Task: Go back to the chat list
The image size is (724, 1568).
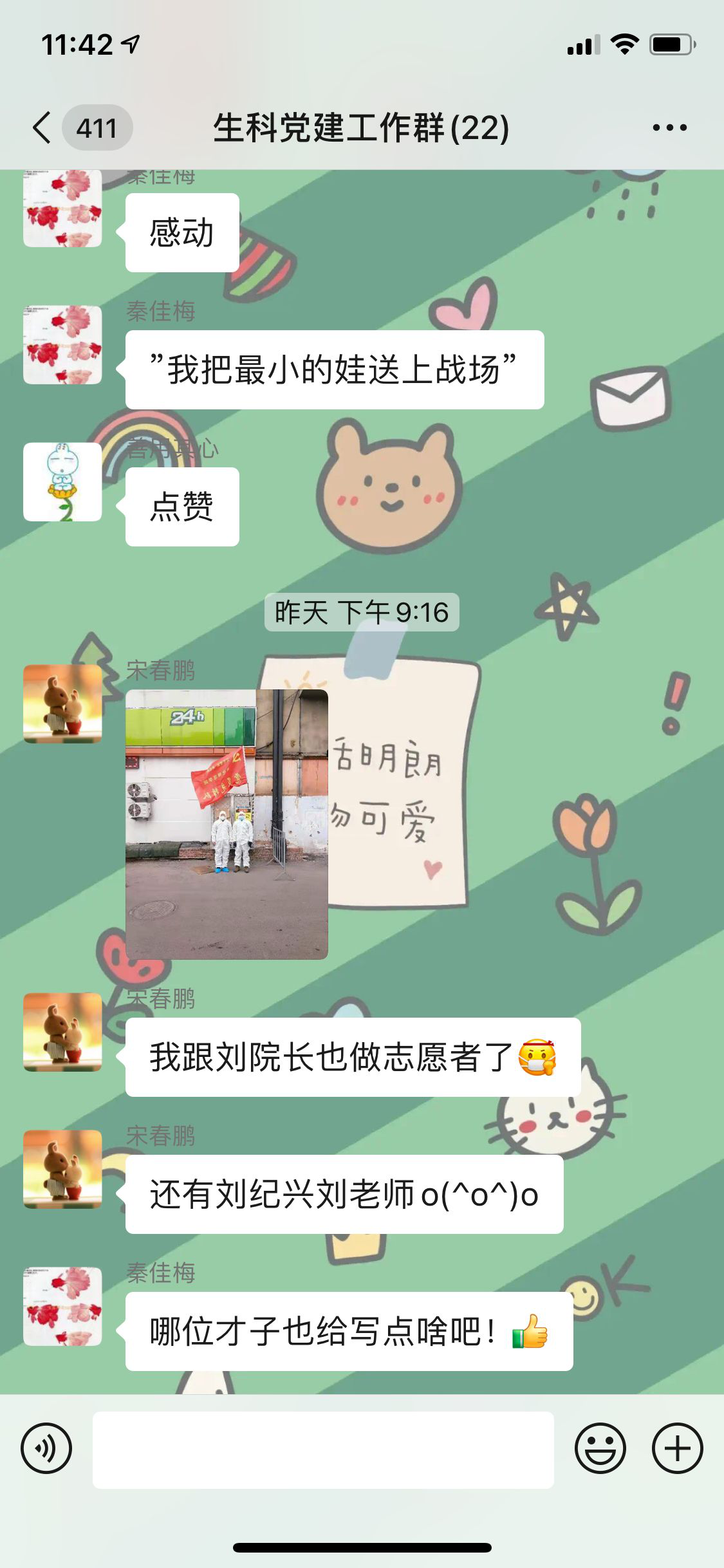Action: (42, 127)
